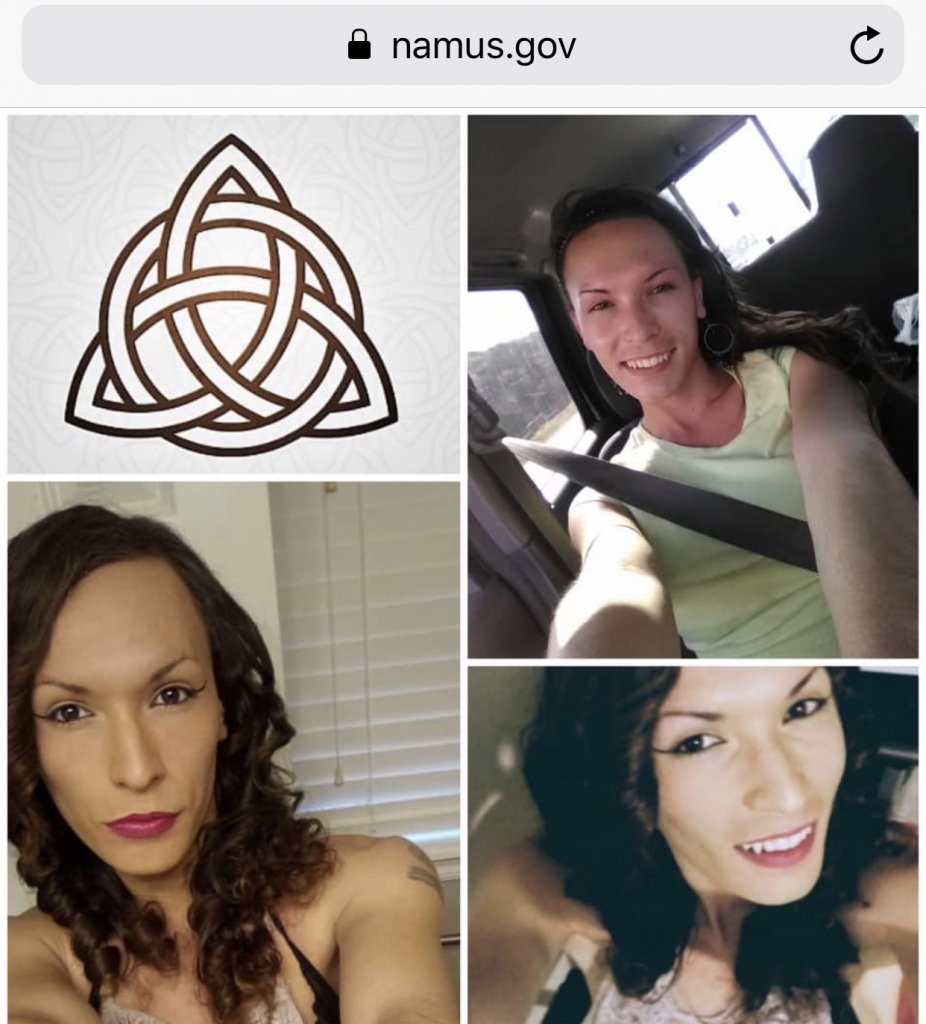926x1024 pixels.
Task: Open the photo taken inside a car
Action: [692, 386]
